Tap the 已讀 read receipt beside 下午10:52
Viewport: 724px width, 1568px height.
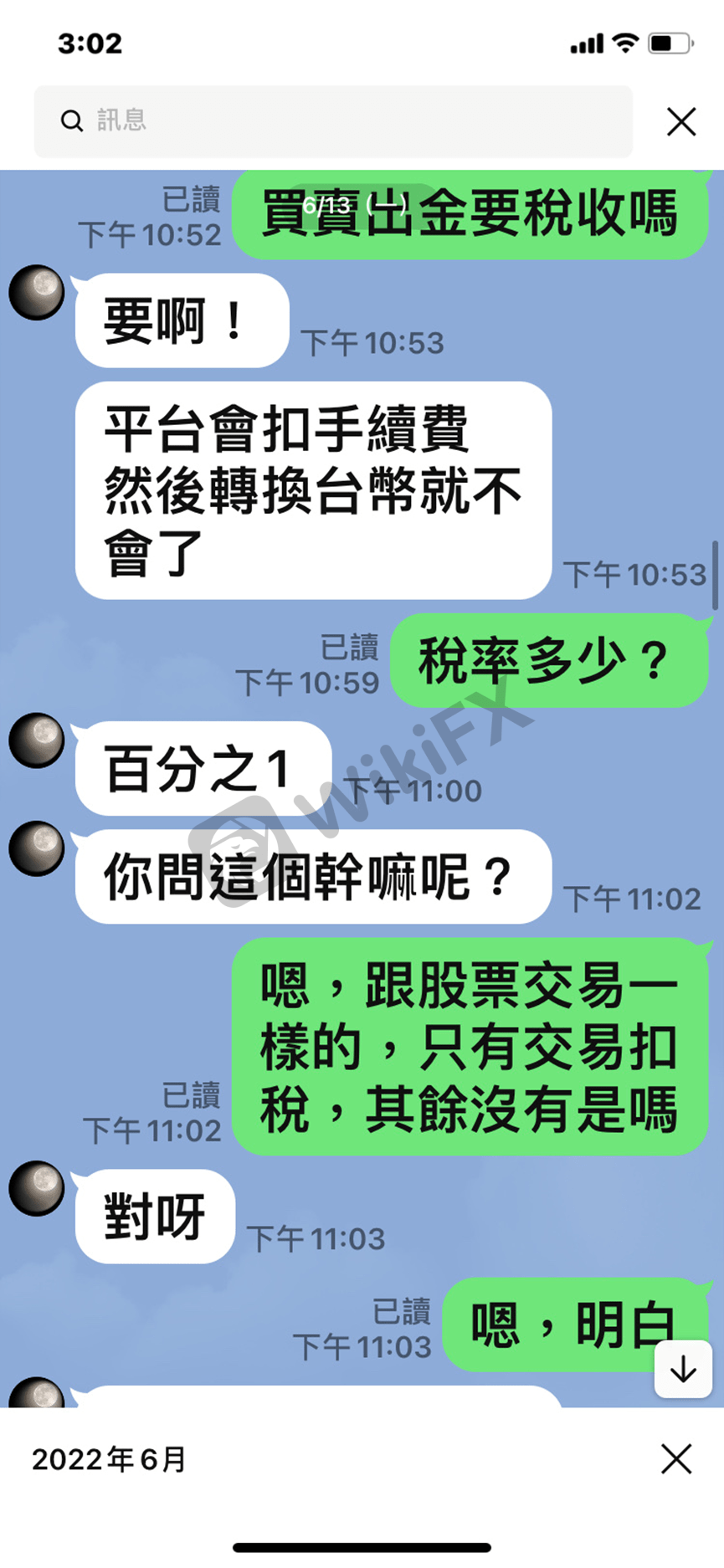click(191, 201)
